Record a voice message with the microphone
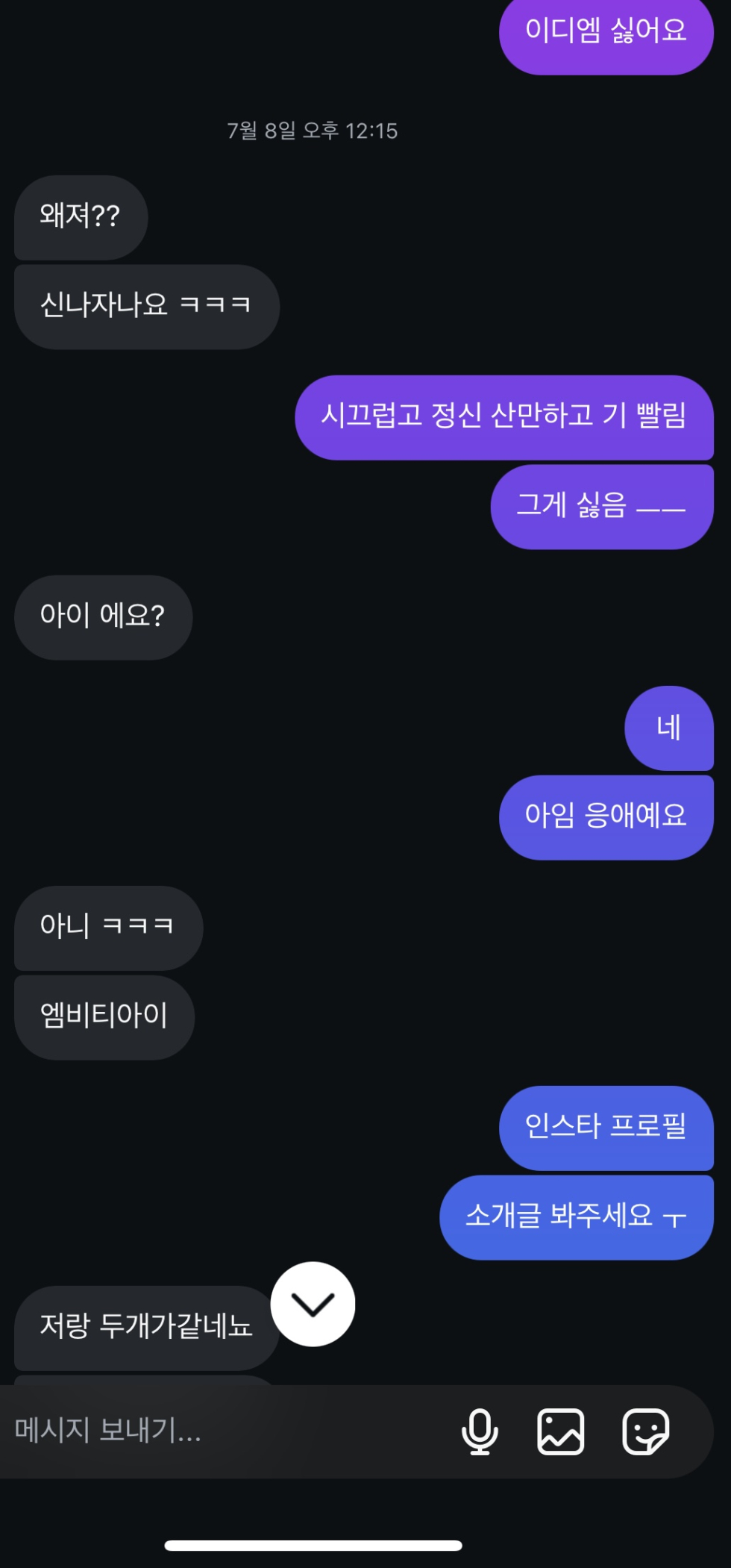The height and width of the screenshot is (1568, 731). [480, 1431]
